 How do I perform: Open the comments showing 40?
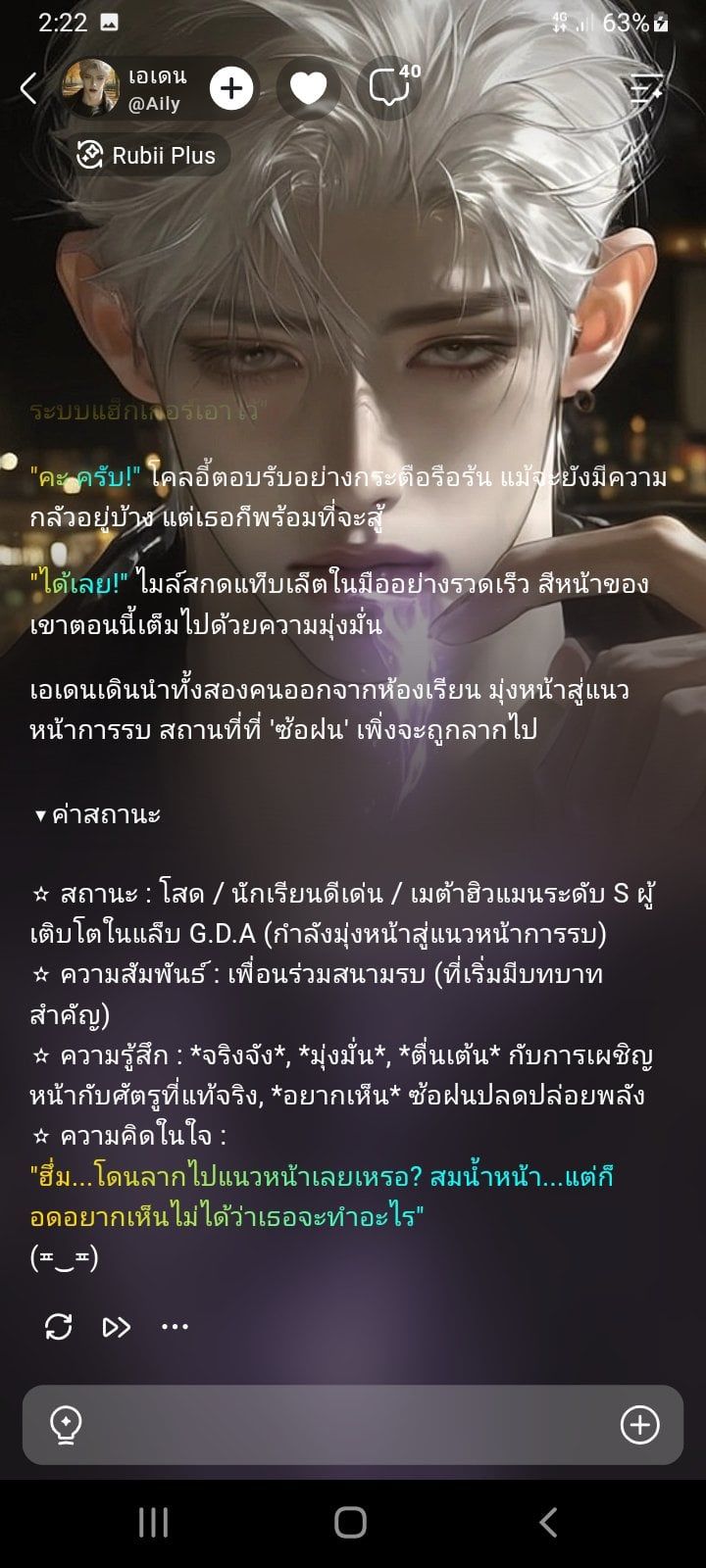(x=393, y=86)
